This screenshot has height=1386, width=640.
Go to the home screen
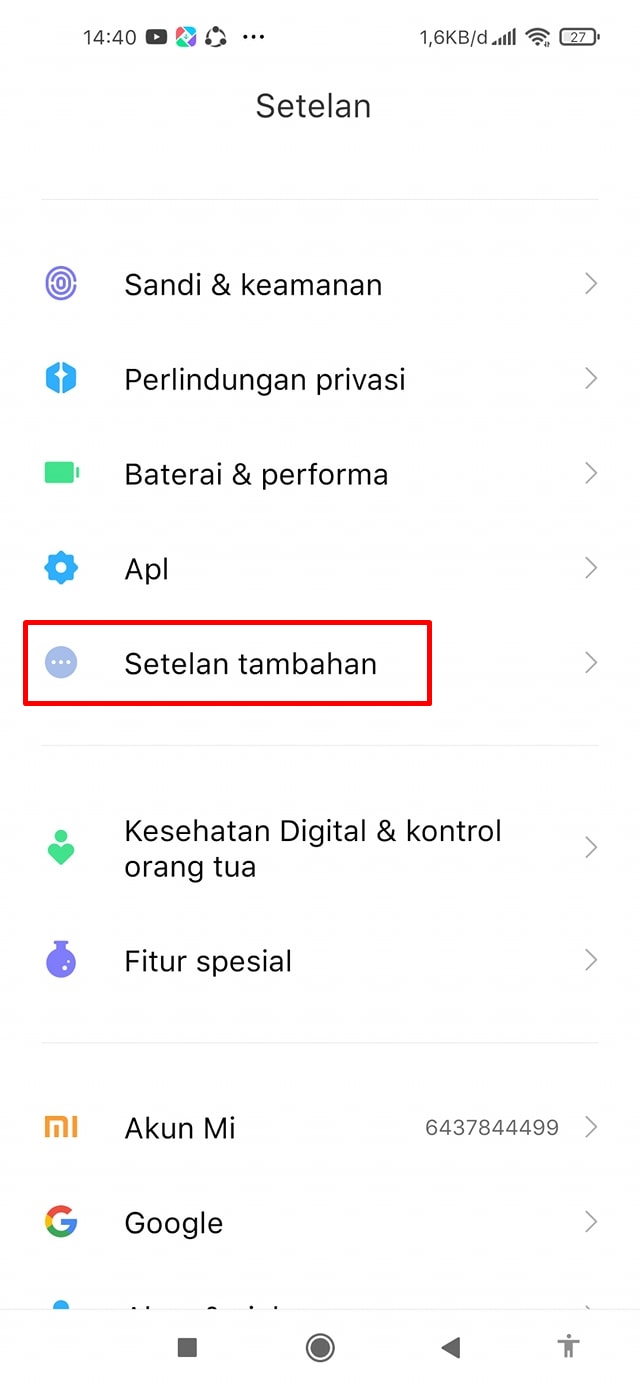pos(320,1348)
